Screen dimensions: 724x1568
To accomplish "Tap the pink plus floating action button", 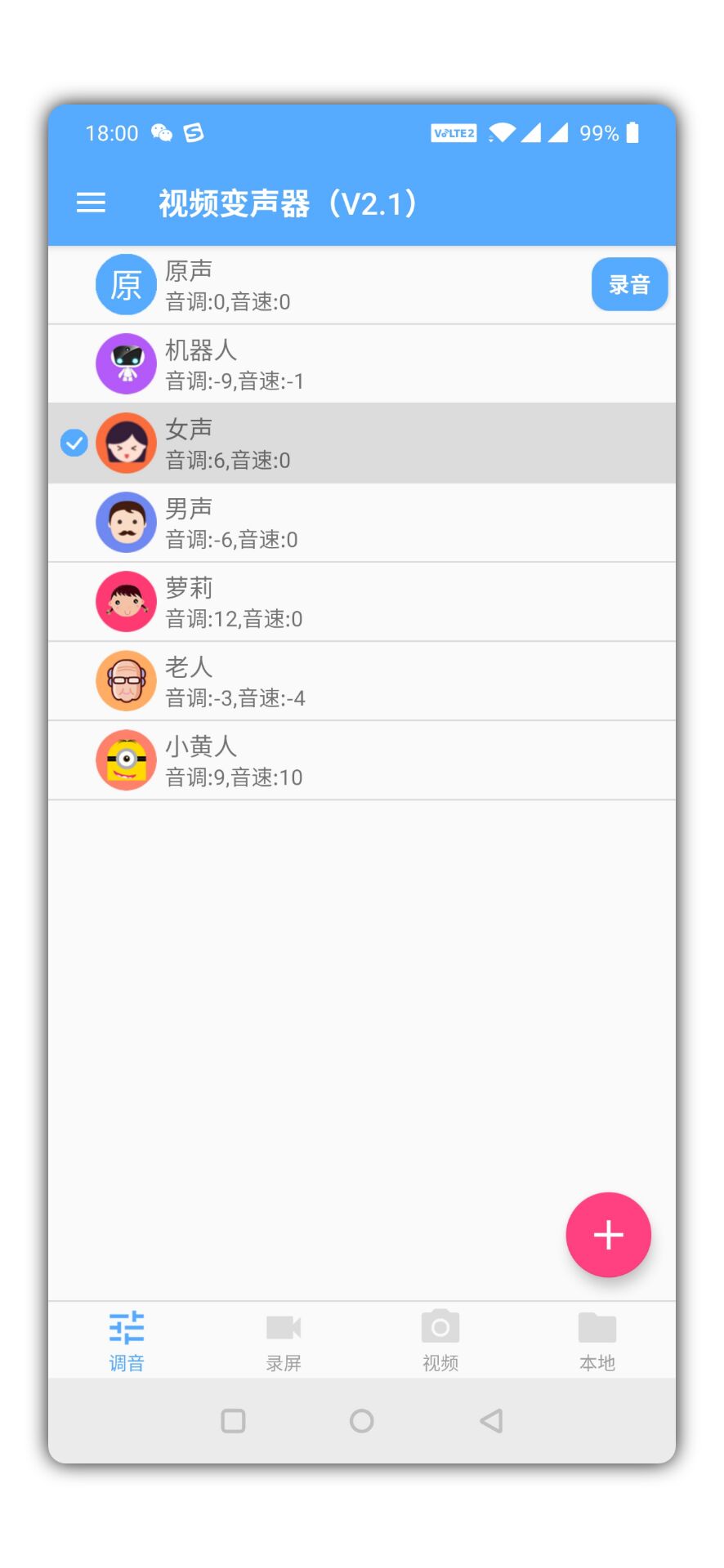I will coord(608,1235).
